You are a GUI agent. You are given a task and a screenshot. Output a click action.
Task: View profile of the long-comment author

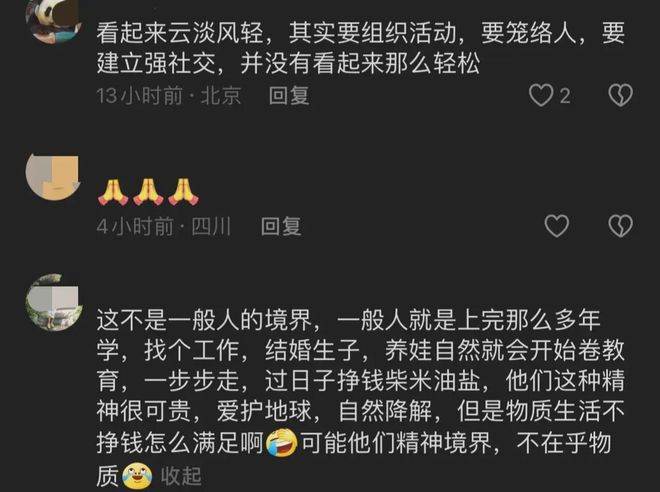tap(50, 298)
